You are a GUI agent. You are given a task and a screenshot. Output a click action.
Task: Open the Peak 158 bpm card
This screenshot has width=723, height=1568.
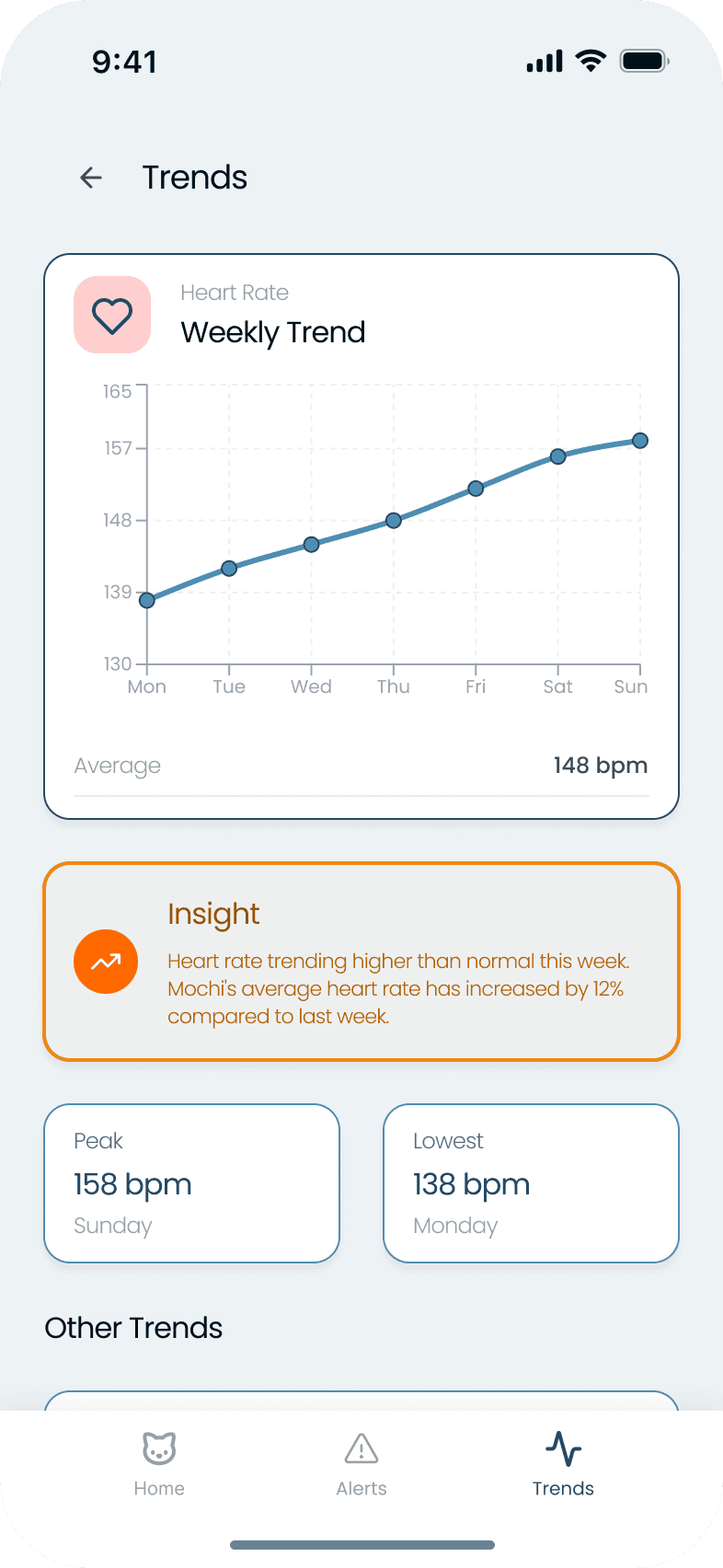(191, 1183)
